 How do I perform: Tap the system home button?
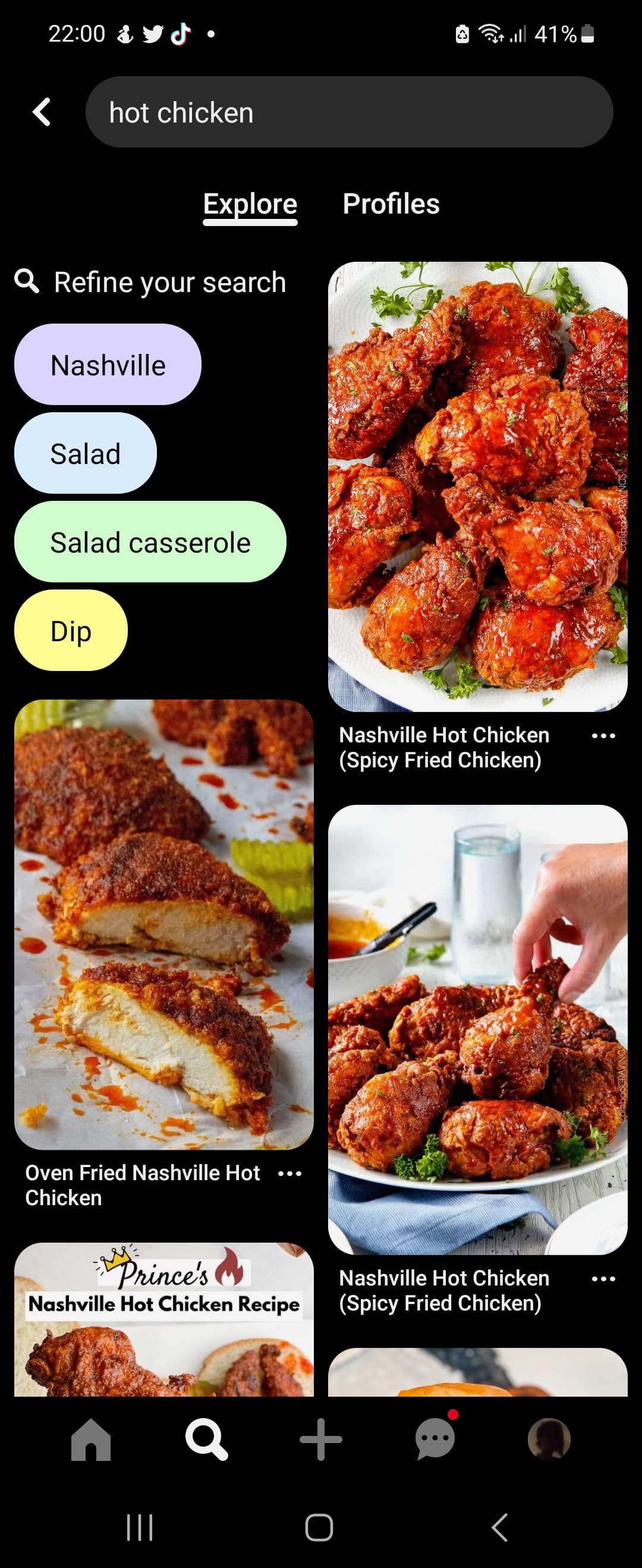[319, 1527]
